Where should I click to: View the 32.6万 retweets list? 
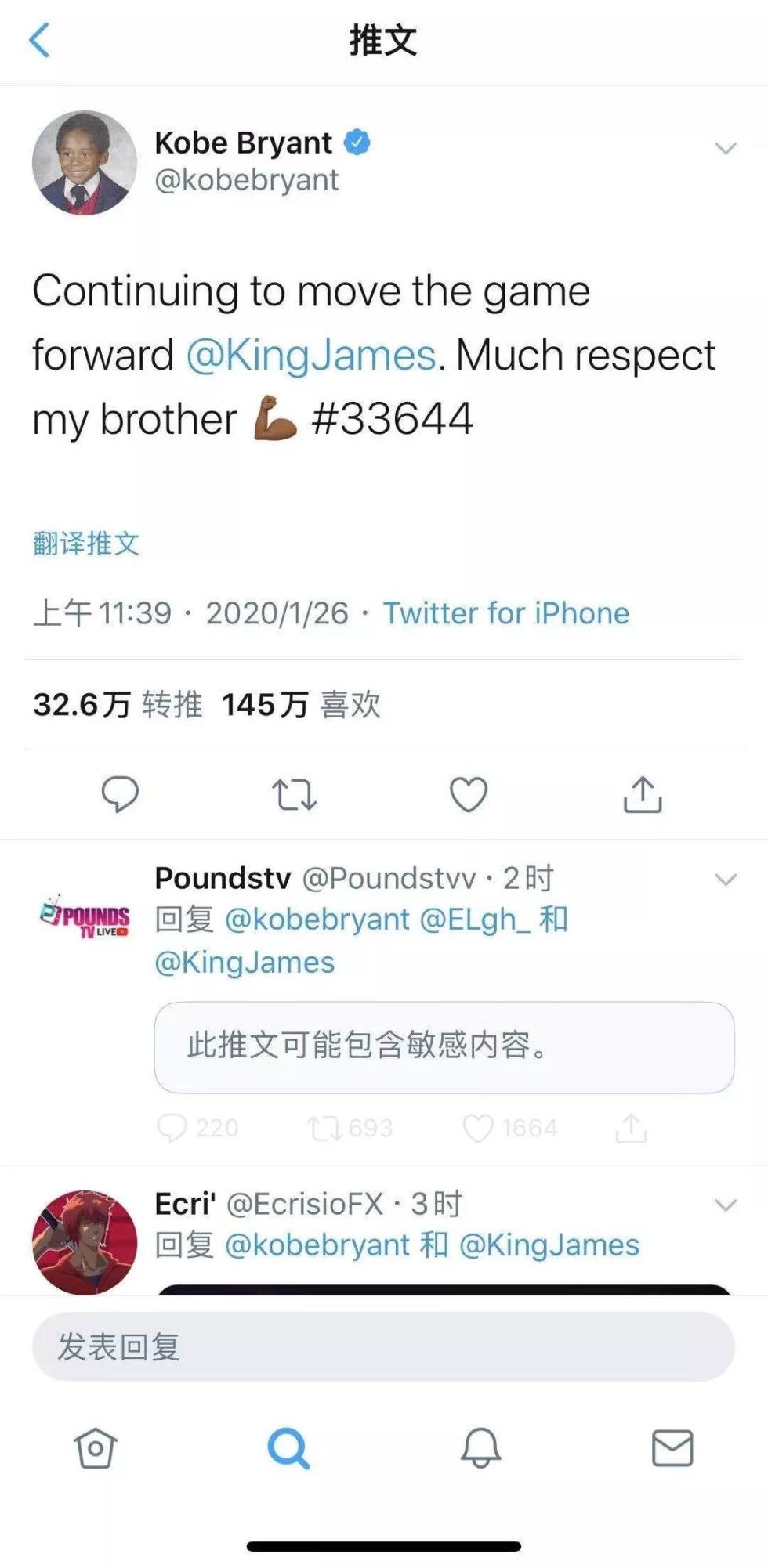pyautogui.click(x=118, y=705)
